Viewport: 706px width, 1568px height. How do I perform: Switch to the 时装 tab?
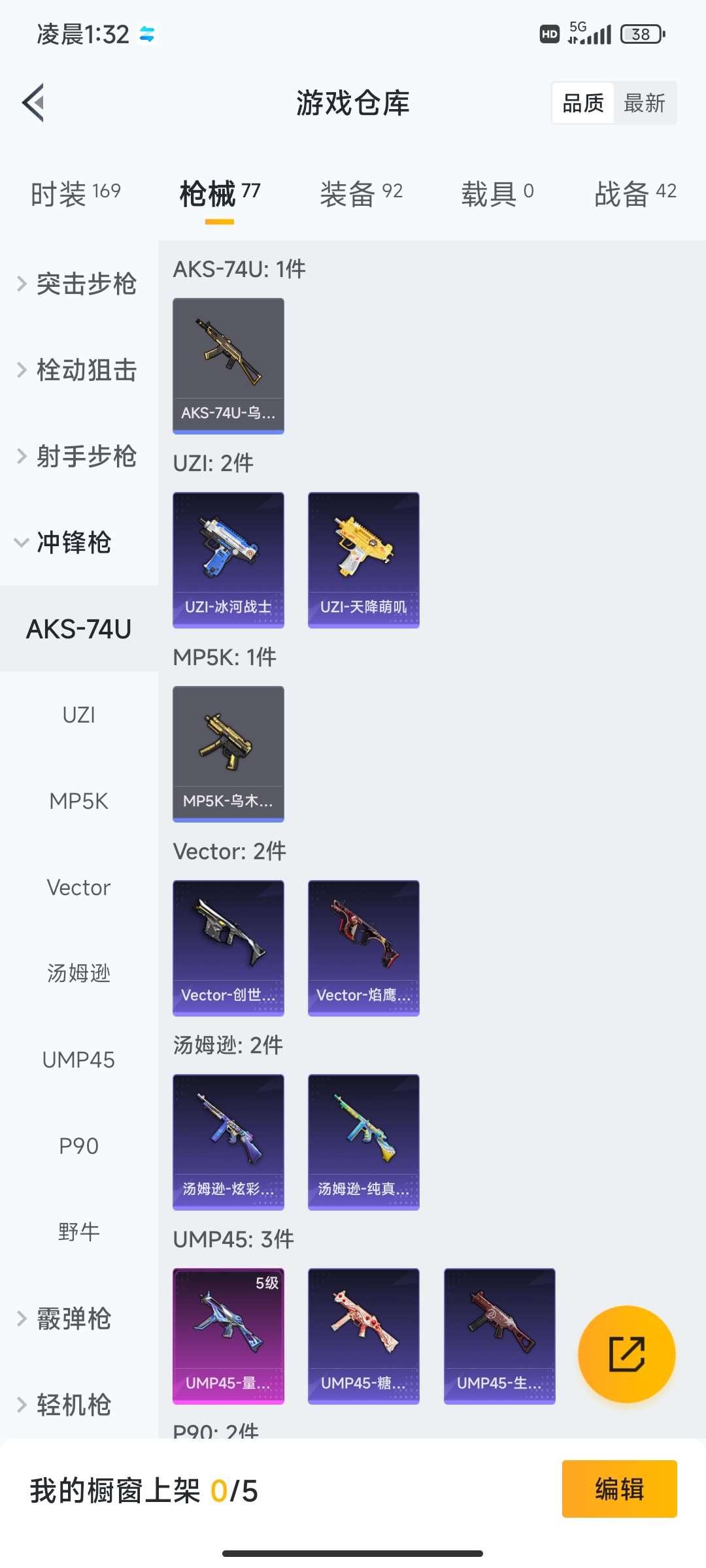point(75,193)
